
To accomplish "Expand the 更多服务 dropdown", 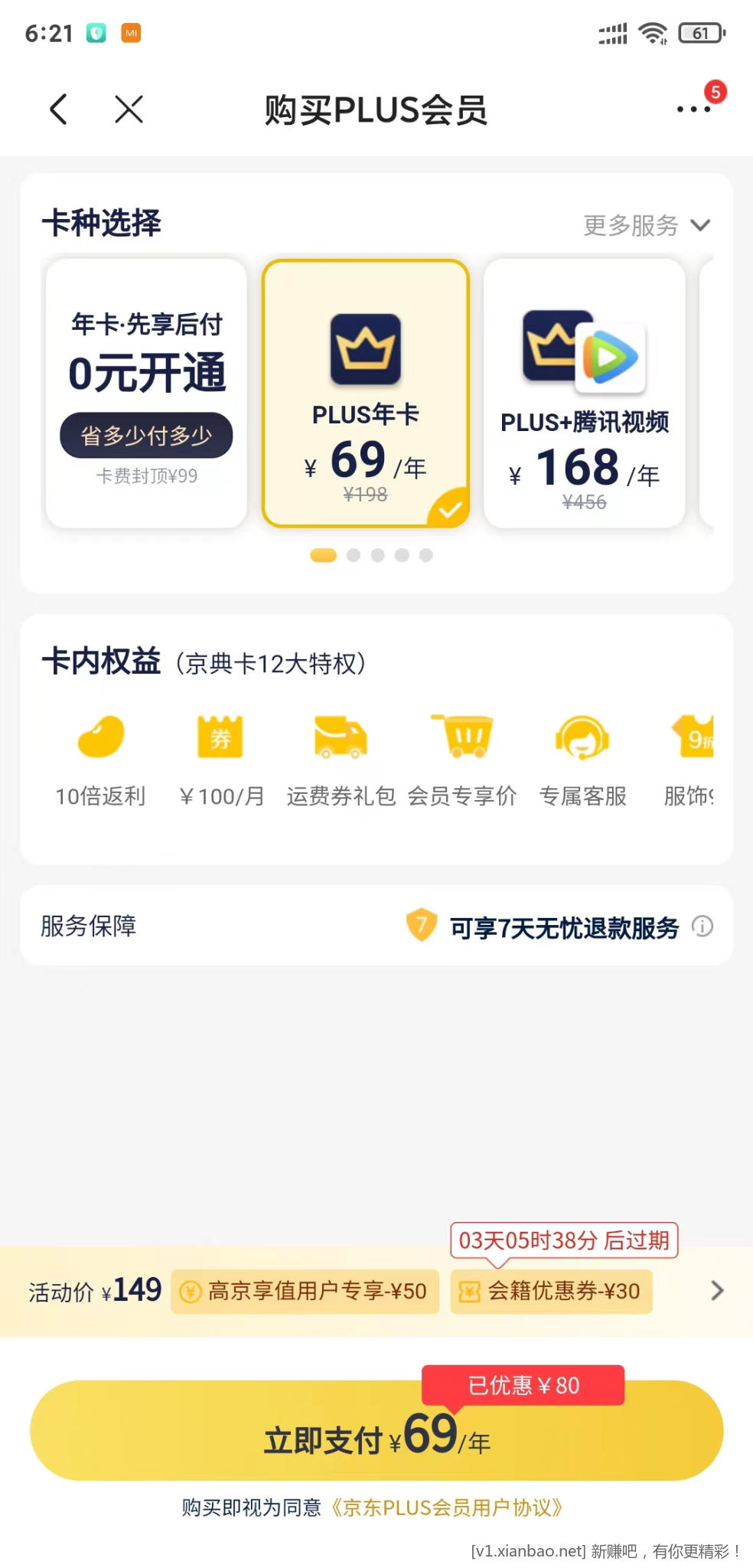I will 647,225.
